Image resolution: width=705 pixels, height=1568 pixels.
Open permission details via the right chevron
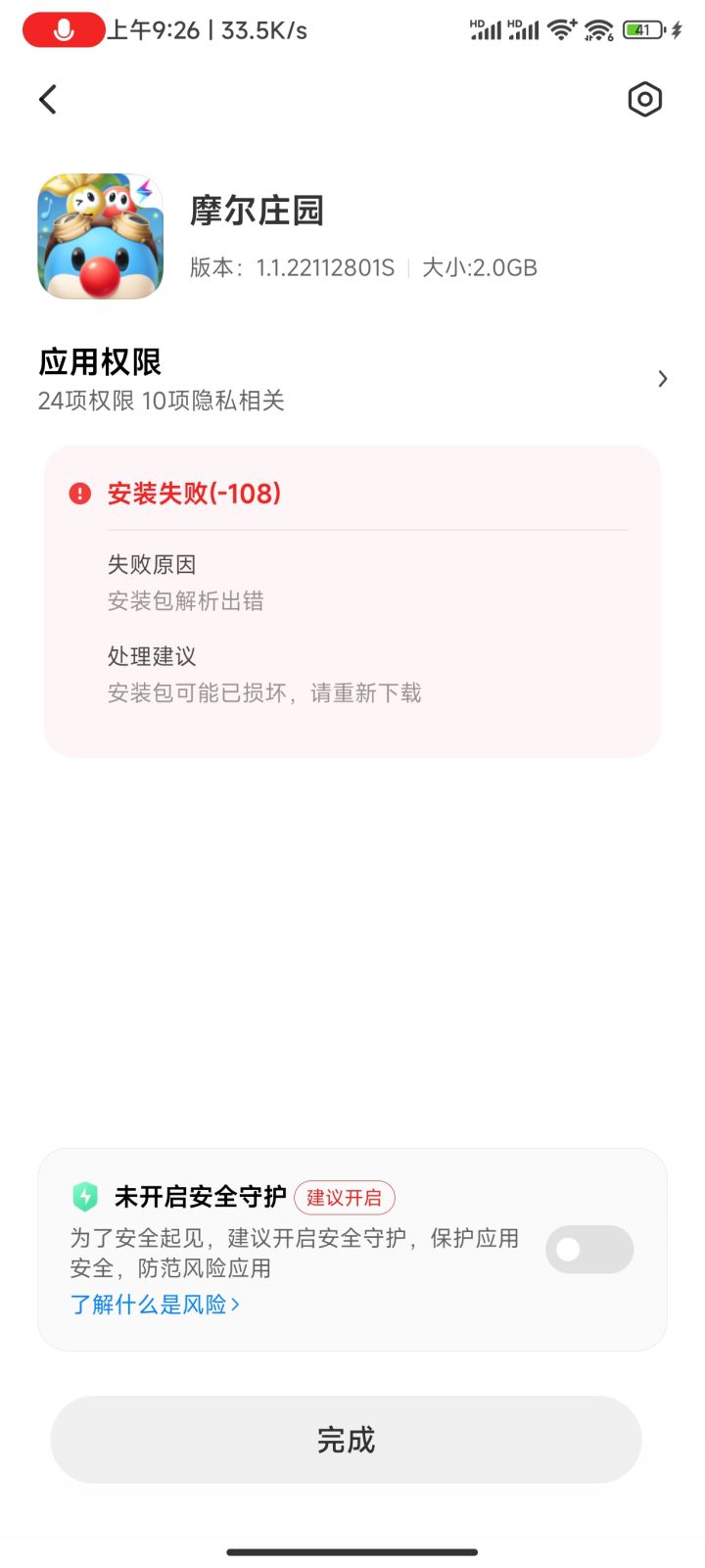coord(662,378)
